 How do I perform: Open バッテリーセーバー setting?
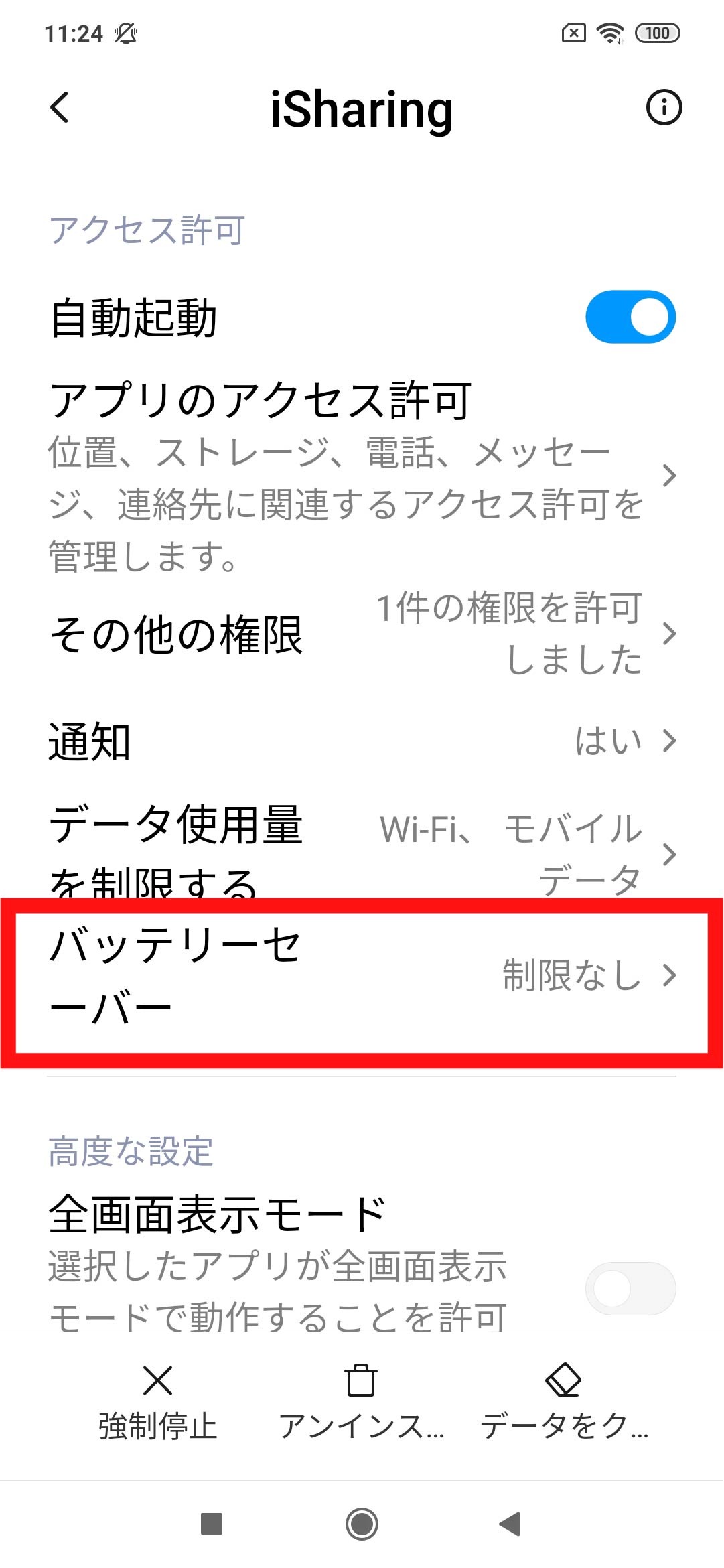coord(362,977)
